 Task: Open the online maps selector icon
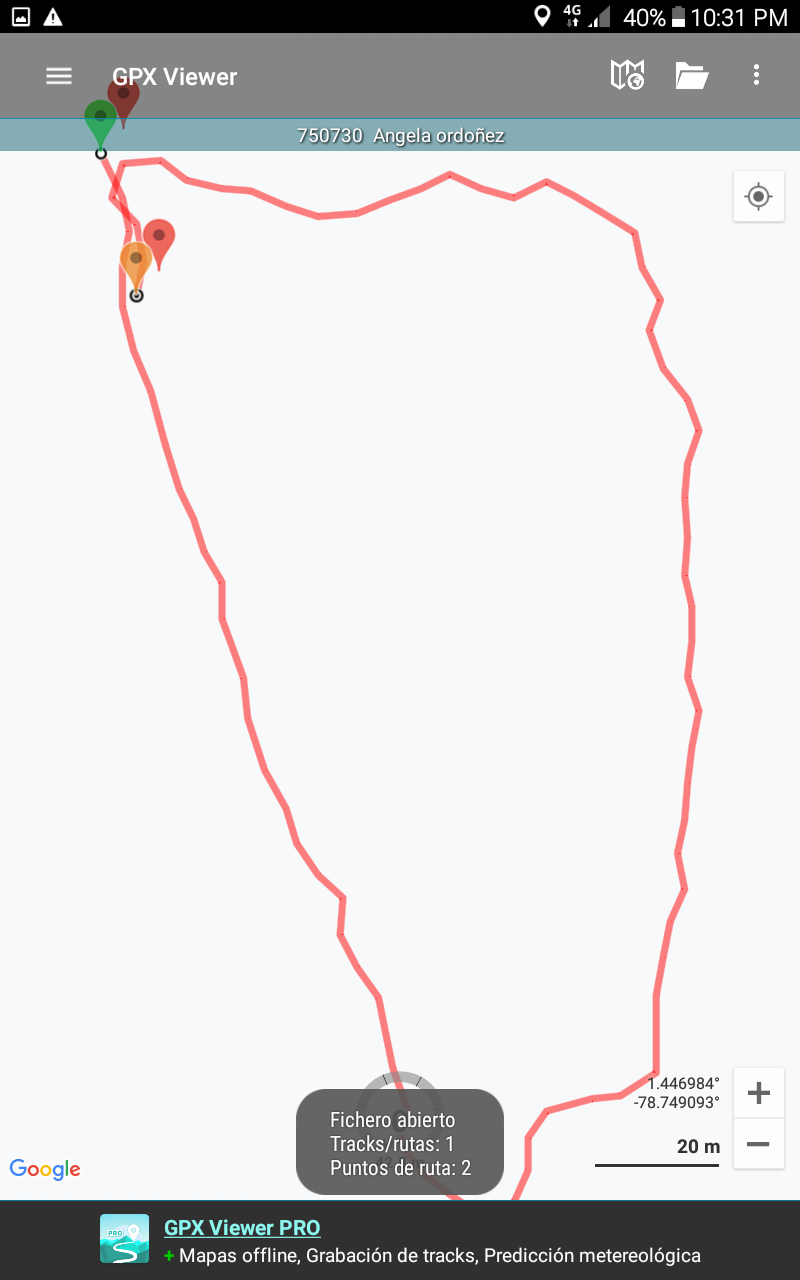coord(627,75)
